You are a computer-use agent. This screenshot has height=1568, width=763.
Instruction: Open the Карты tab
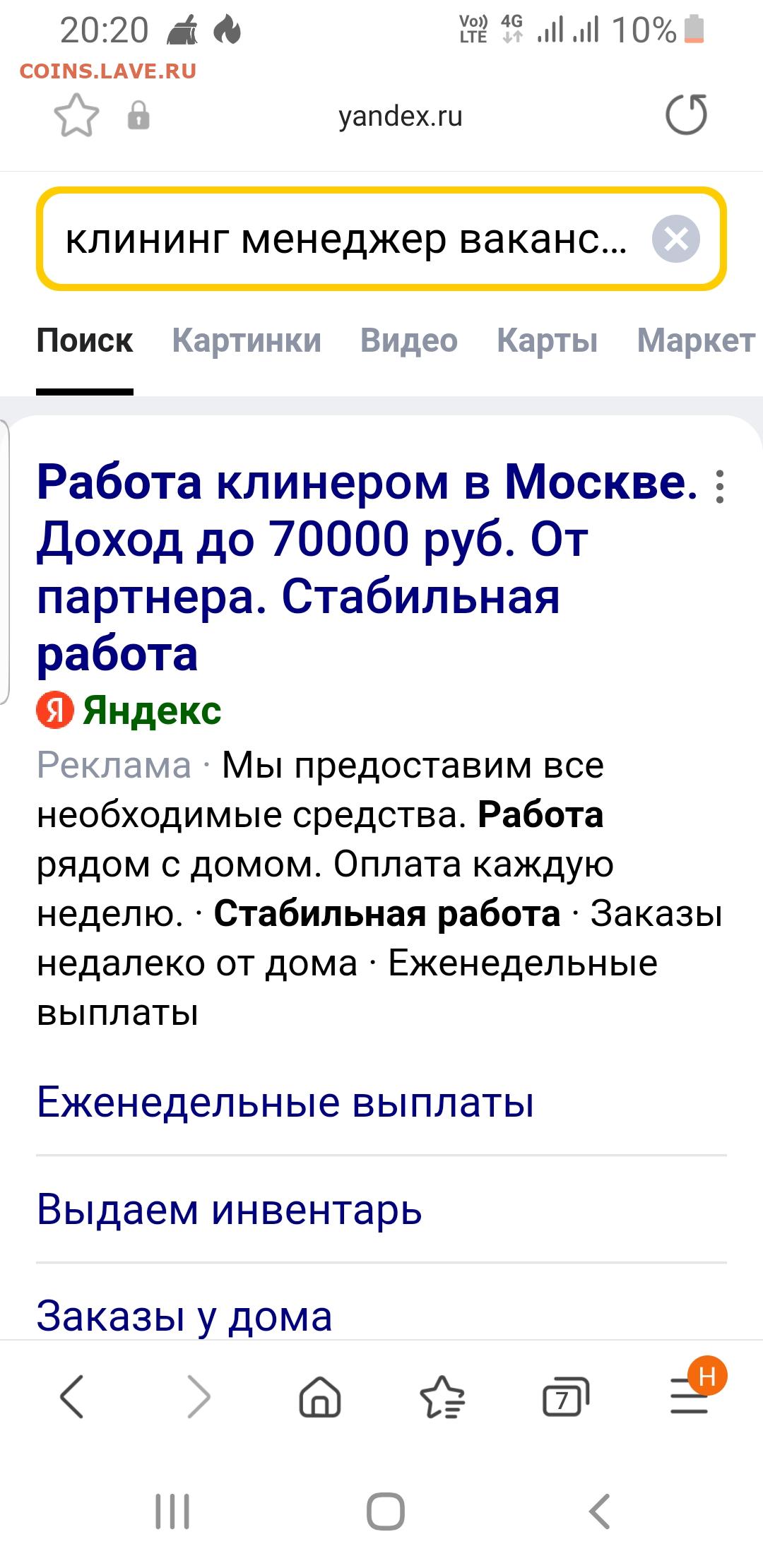click(547, 340)
